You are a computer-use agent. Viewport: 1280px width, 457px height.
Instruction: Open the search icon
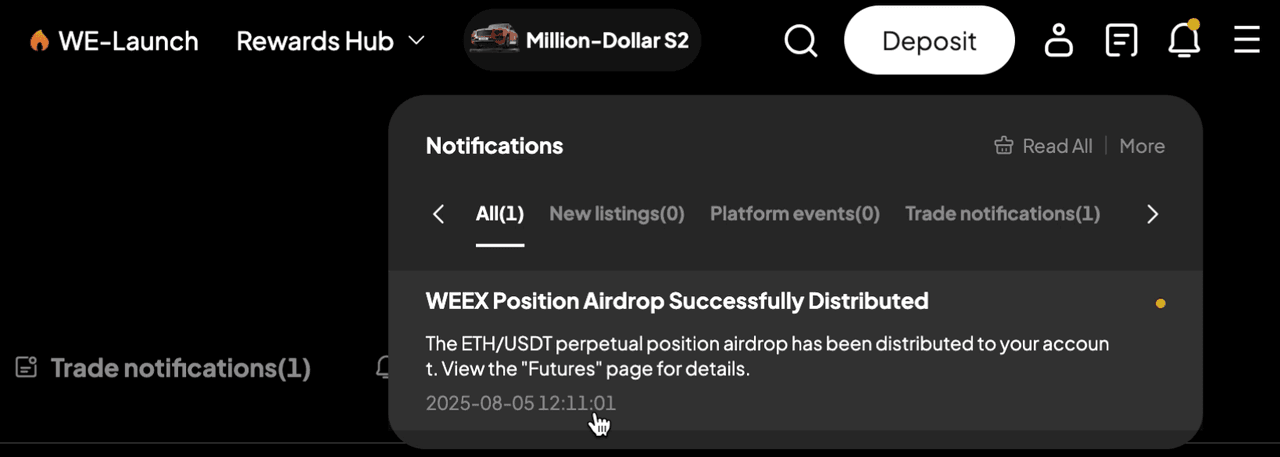point(800,41)
